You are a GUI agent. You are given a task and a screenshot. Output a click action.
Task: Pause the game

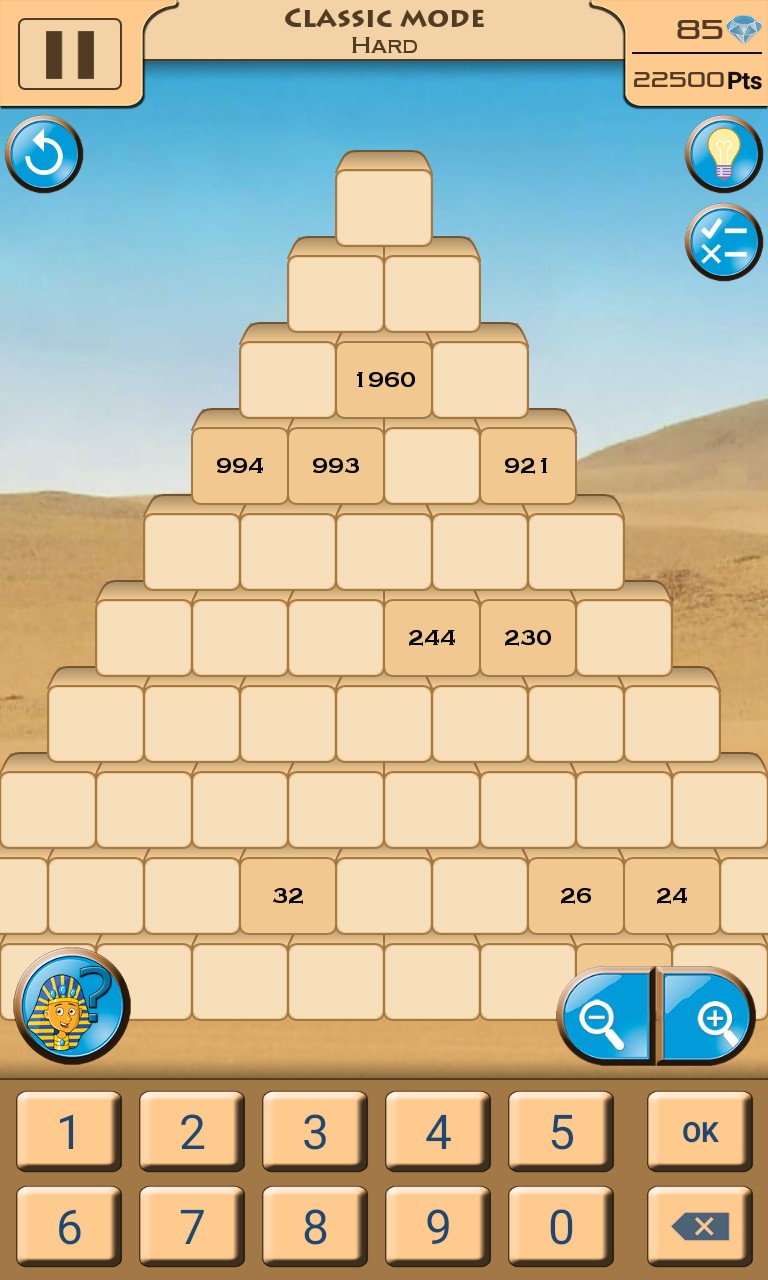click(x=70, y=54)
